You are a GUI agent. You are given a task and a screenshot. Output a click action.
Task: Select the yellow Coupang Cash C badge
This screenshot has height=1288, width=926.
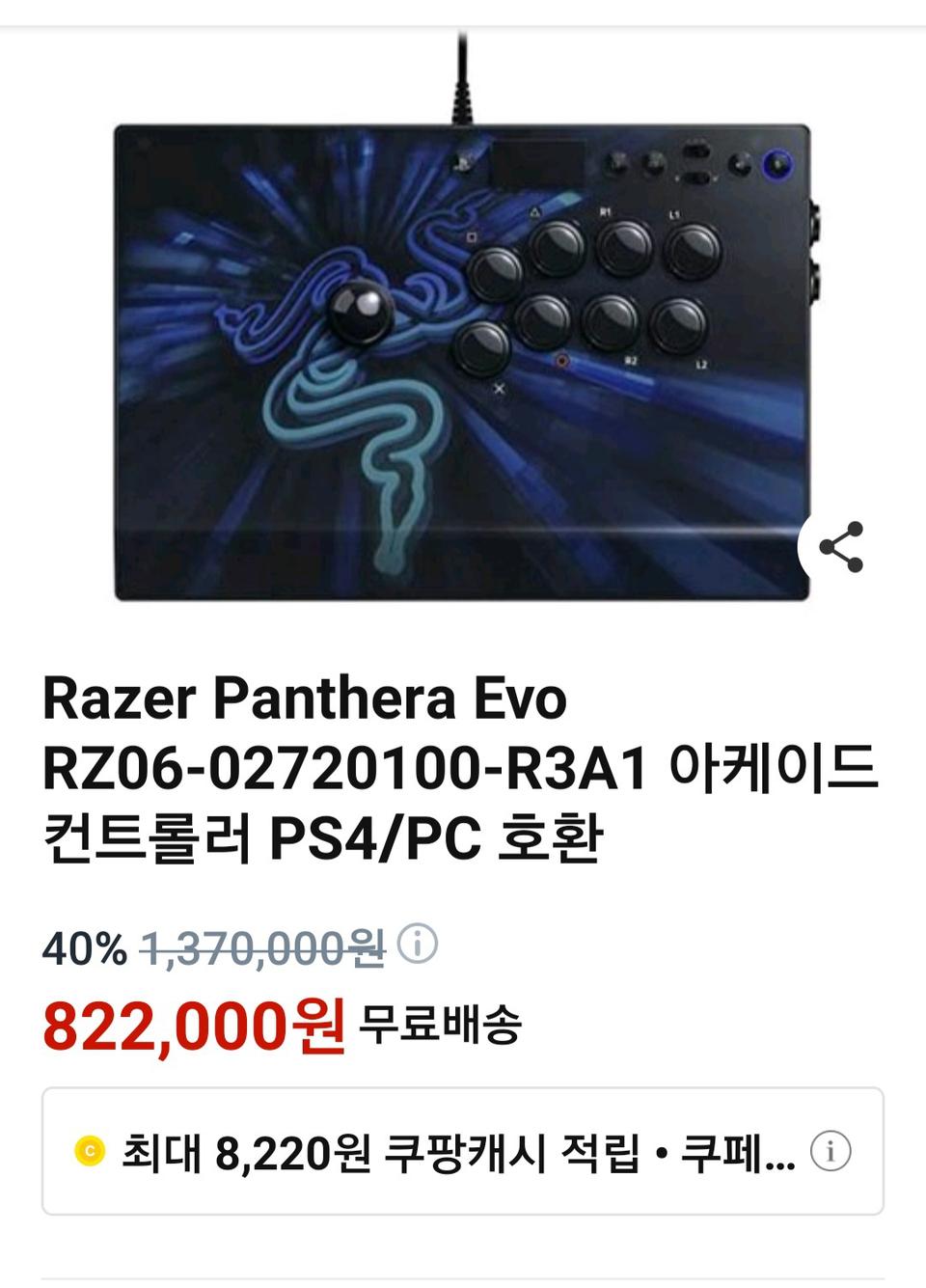(x=88, y=1152)
